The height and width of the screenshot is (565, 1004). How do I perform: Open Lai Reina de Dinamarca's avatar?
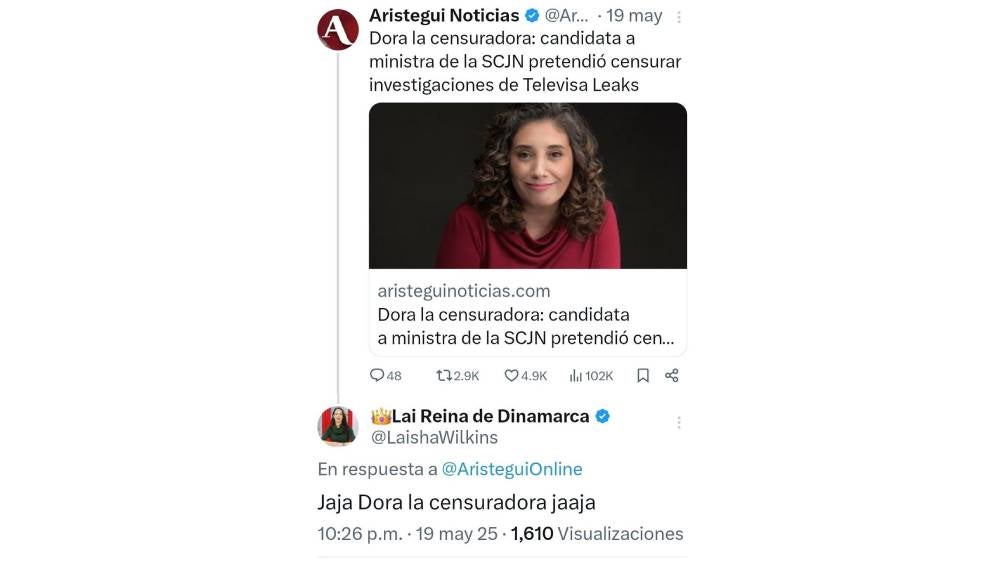pyautogui.click(x=338, y=426)
